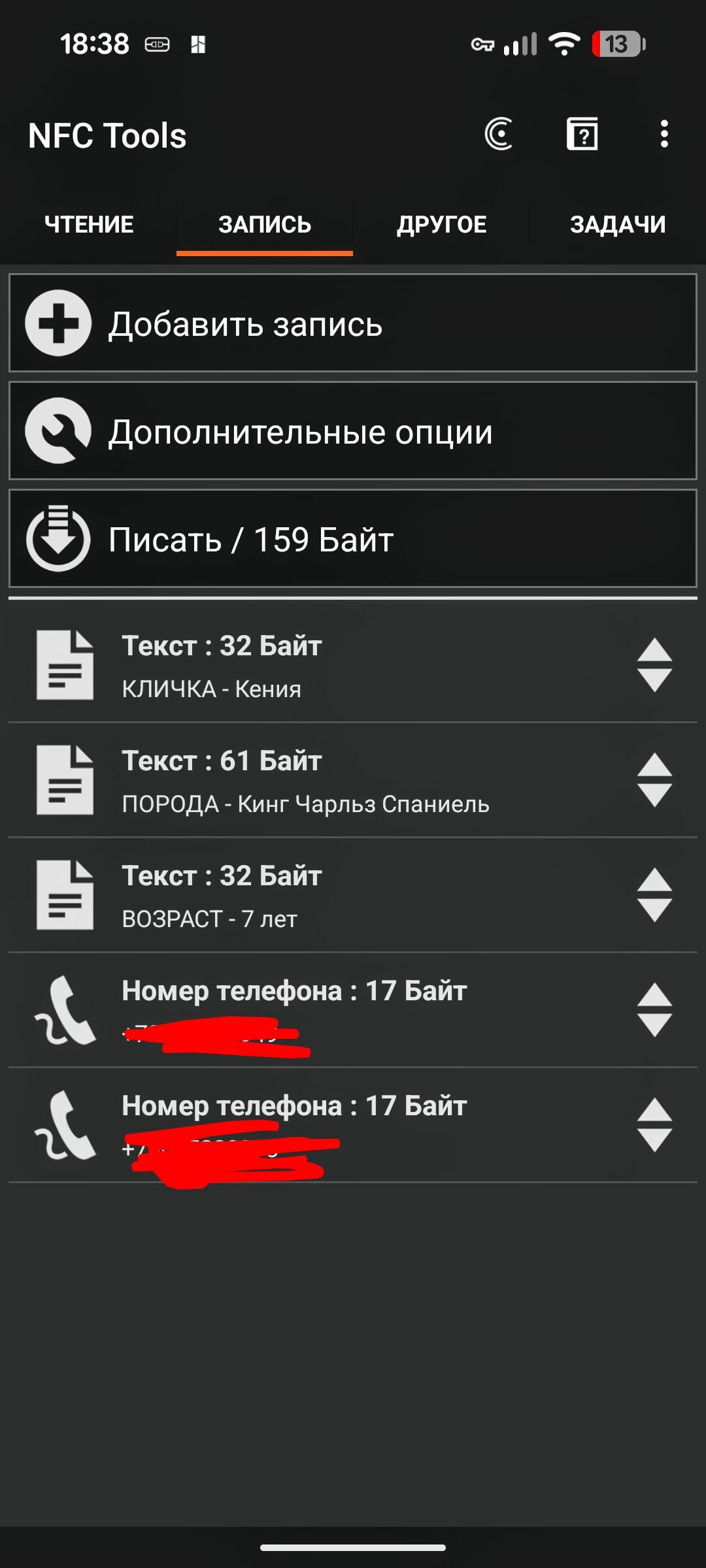The width and height of the screenshot is (706, 1568).
Task: Select the ЗАПИСЬ tab
Action: [265, 225]
